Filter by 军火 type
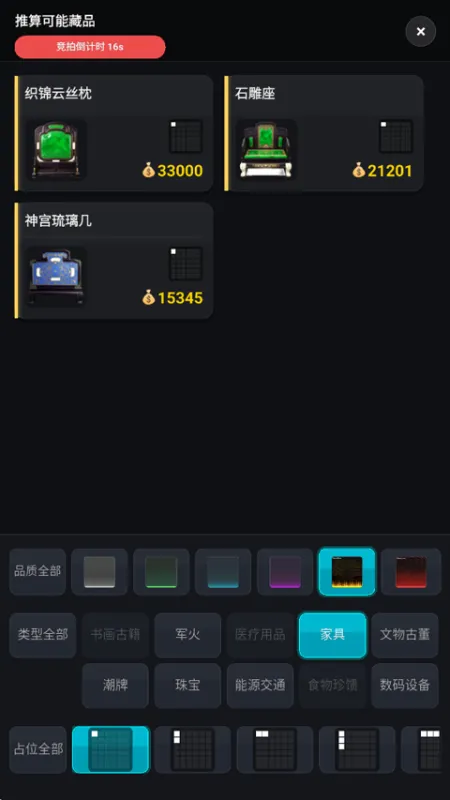 point(188,635)
